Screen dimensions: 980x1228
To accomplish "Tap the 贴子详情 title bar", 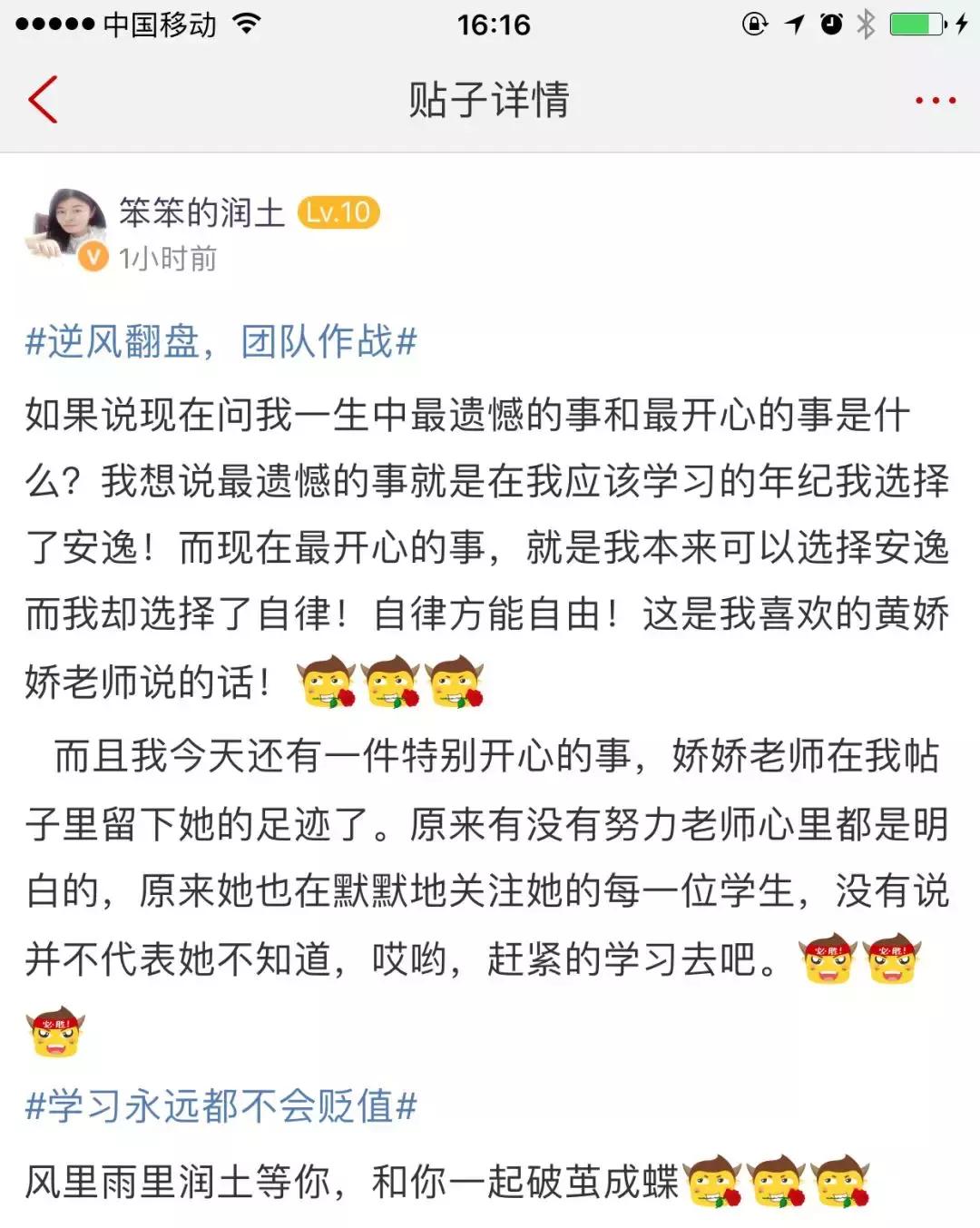I will coord(490,102).
